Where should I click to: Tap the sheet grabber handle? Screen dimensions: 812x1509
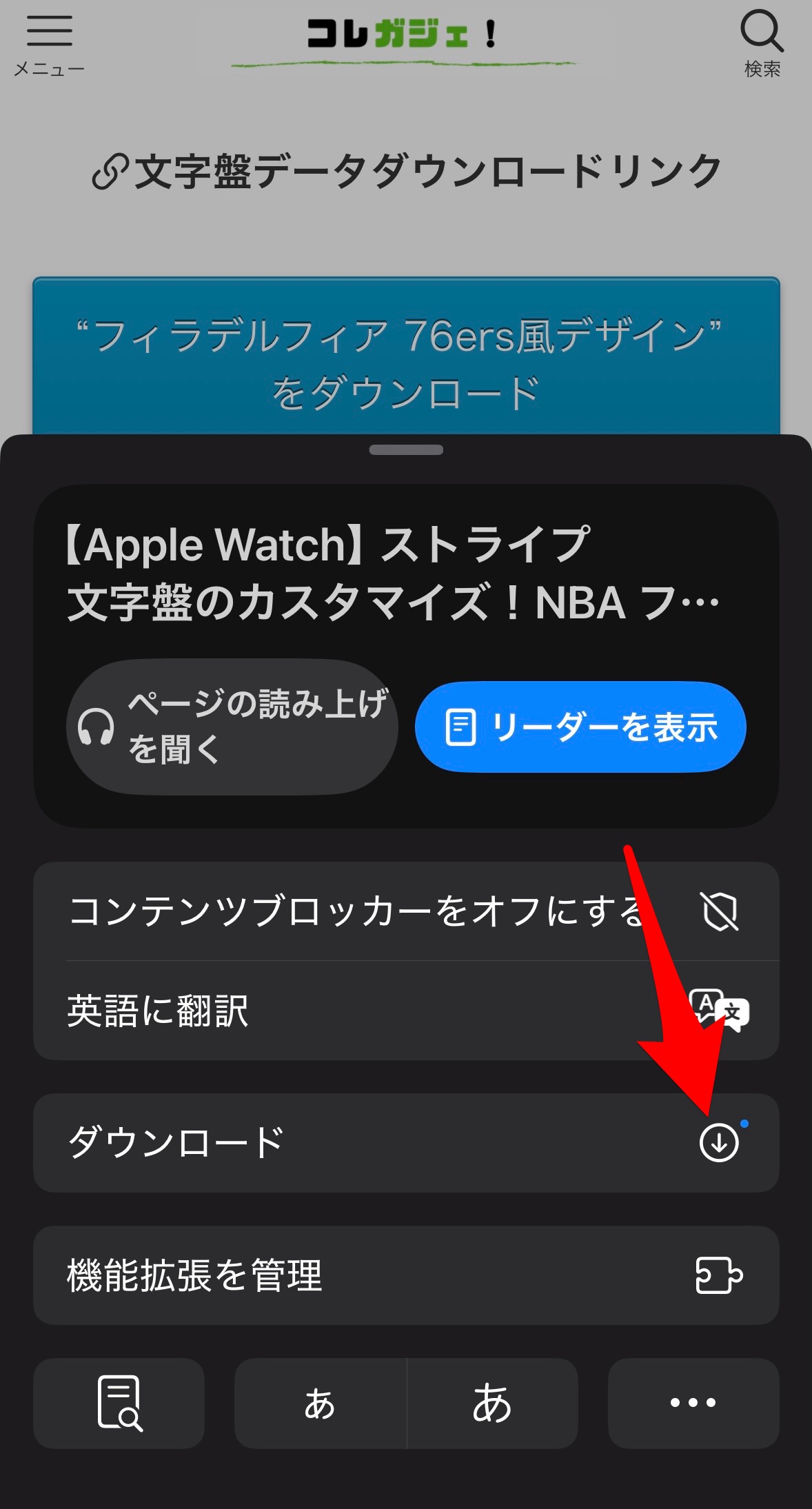tap(406, 450)
